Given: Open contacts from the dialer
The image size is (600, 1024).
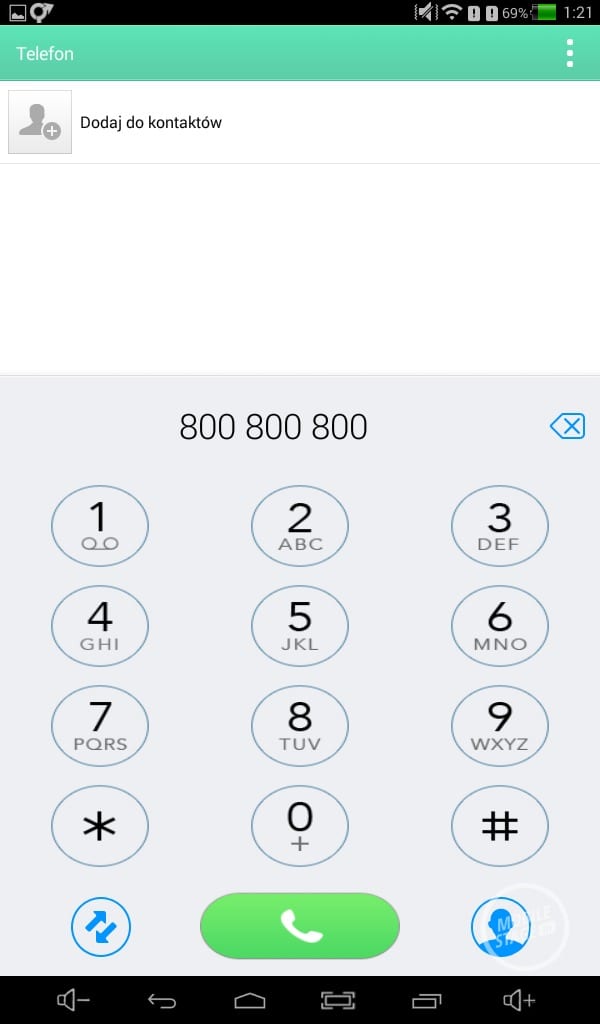Looking at the screenshot, I should 500,927.
